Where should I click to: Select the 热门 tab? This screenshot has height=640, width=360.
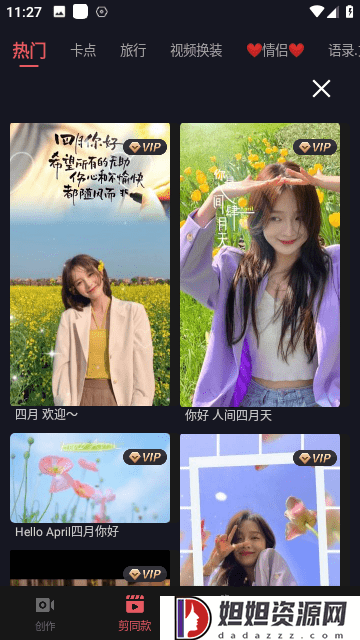[29, 51]
